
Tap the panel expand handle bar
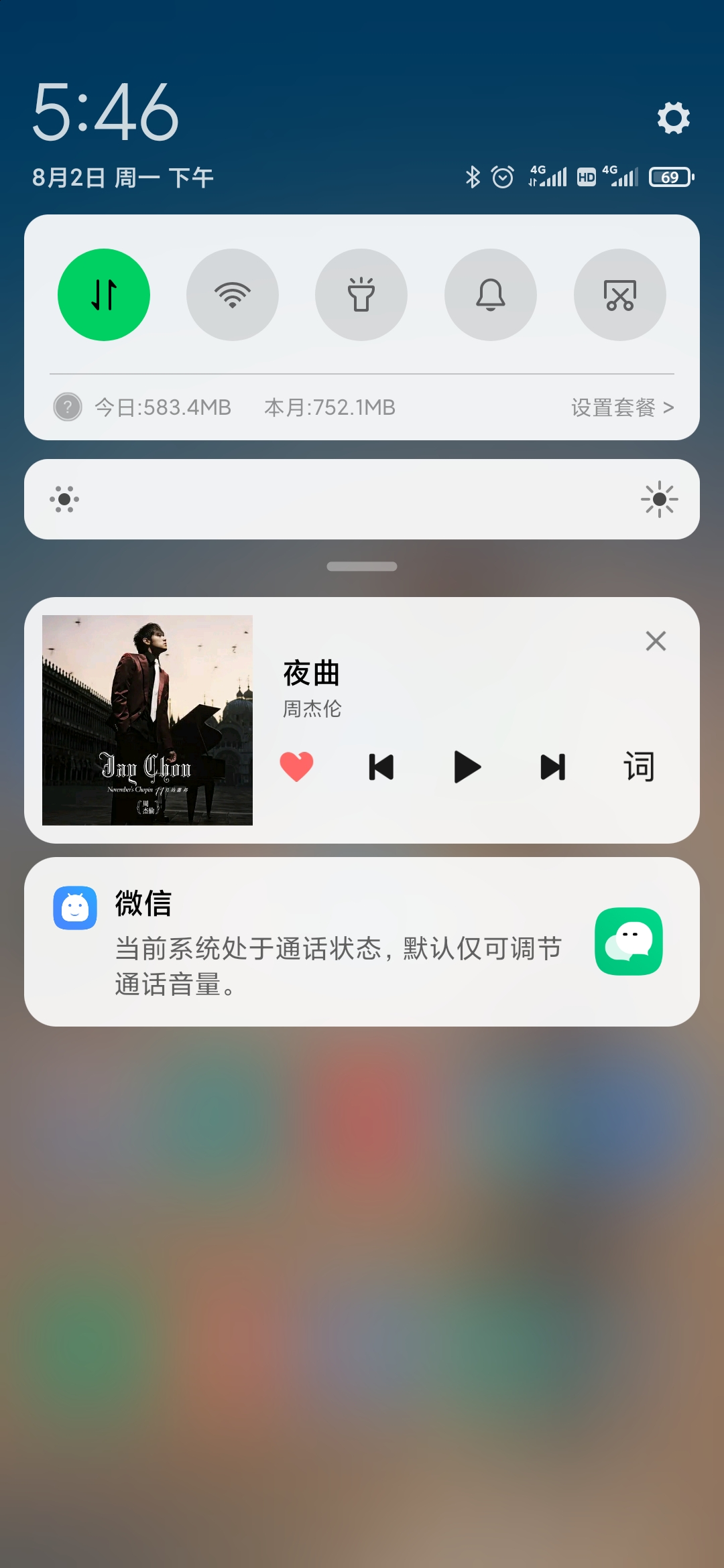click(362, 566)
